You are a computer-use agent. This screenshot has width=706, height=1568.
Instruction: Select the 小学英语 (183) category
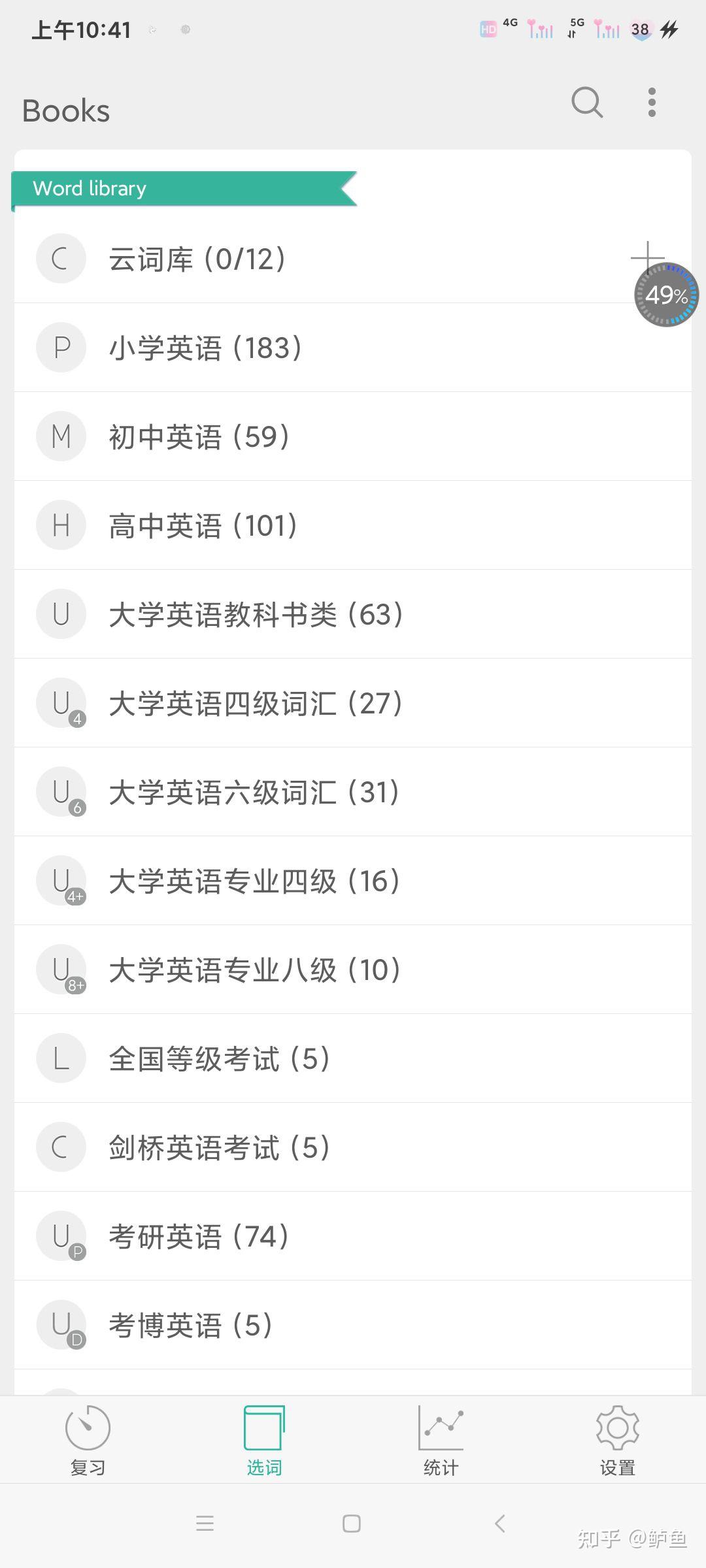(x=205, y=348)
